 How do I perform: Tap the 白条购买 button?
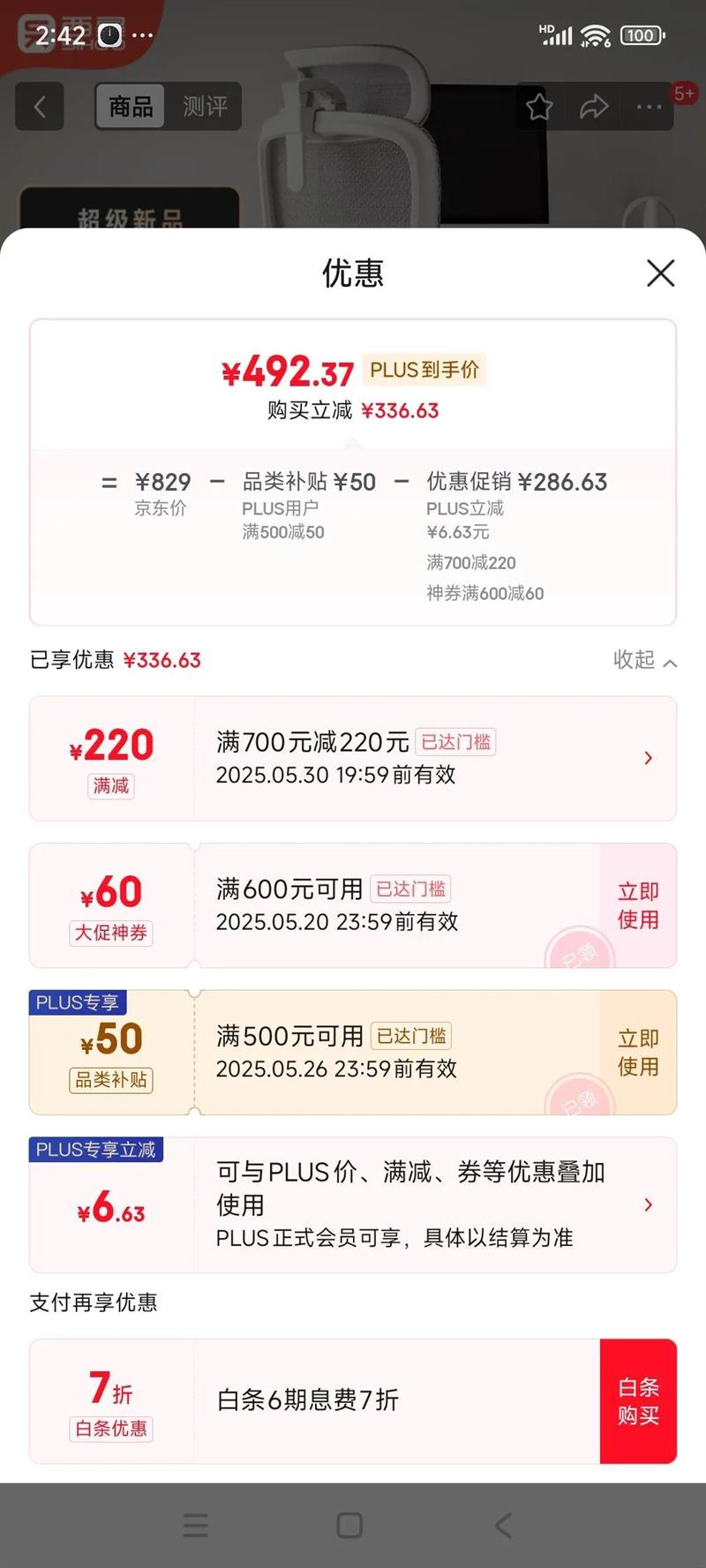tap(638, 1401)
